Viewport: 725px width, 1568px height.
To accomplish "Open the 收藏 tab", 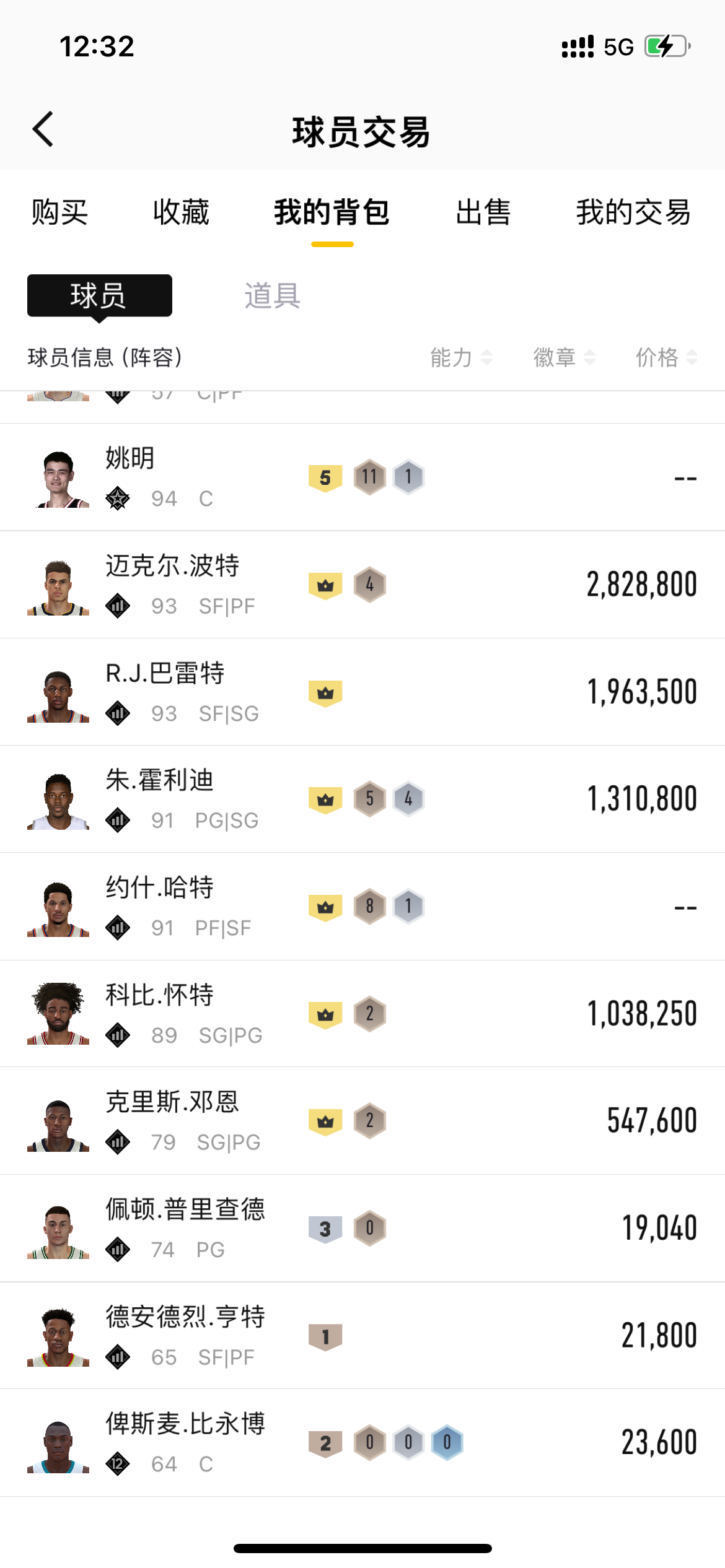I will [181, 212].
